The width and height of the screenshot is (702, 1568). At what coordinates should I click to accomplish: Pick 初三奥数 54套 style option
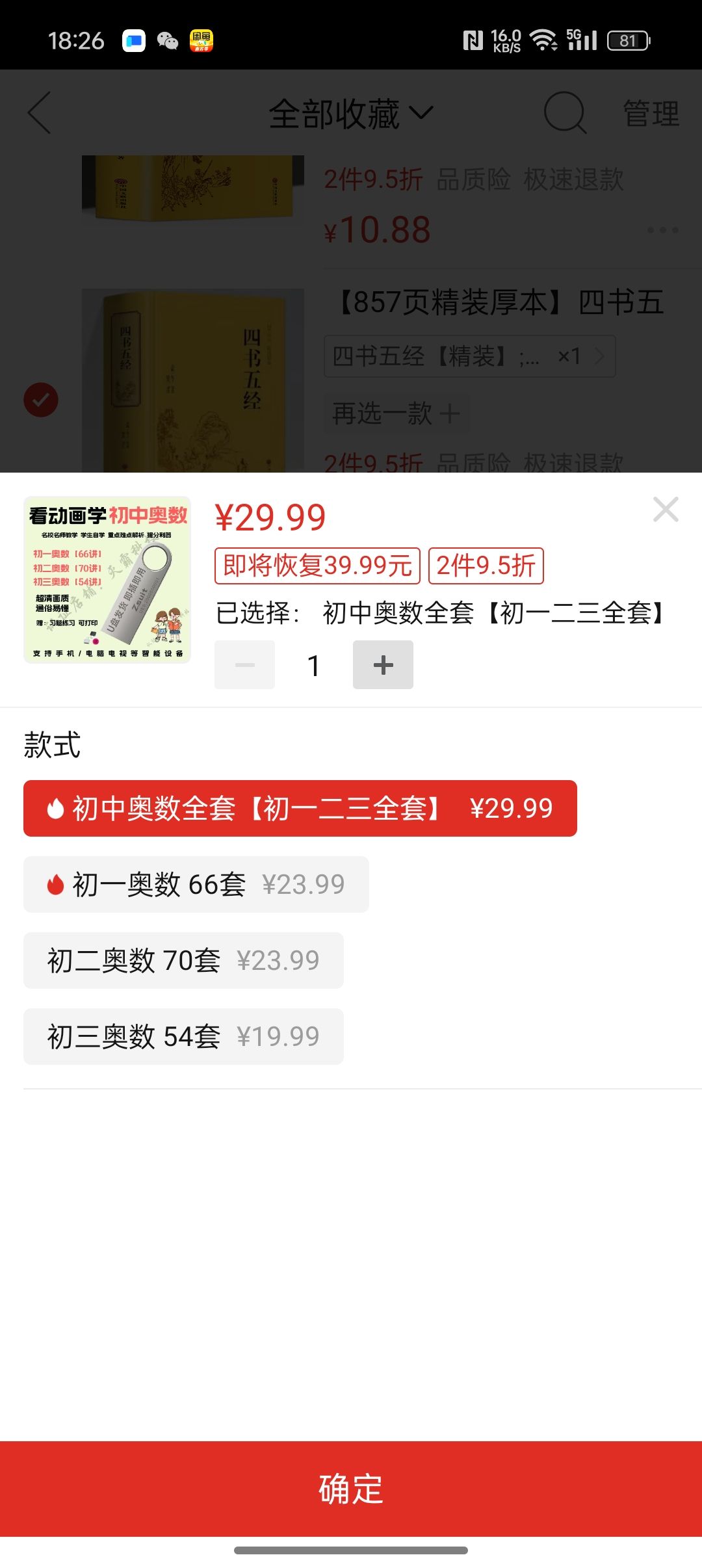pyautogui.click(x=183, y=1036)
